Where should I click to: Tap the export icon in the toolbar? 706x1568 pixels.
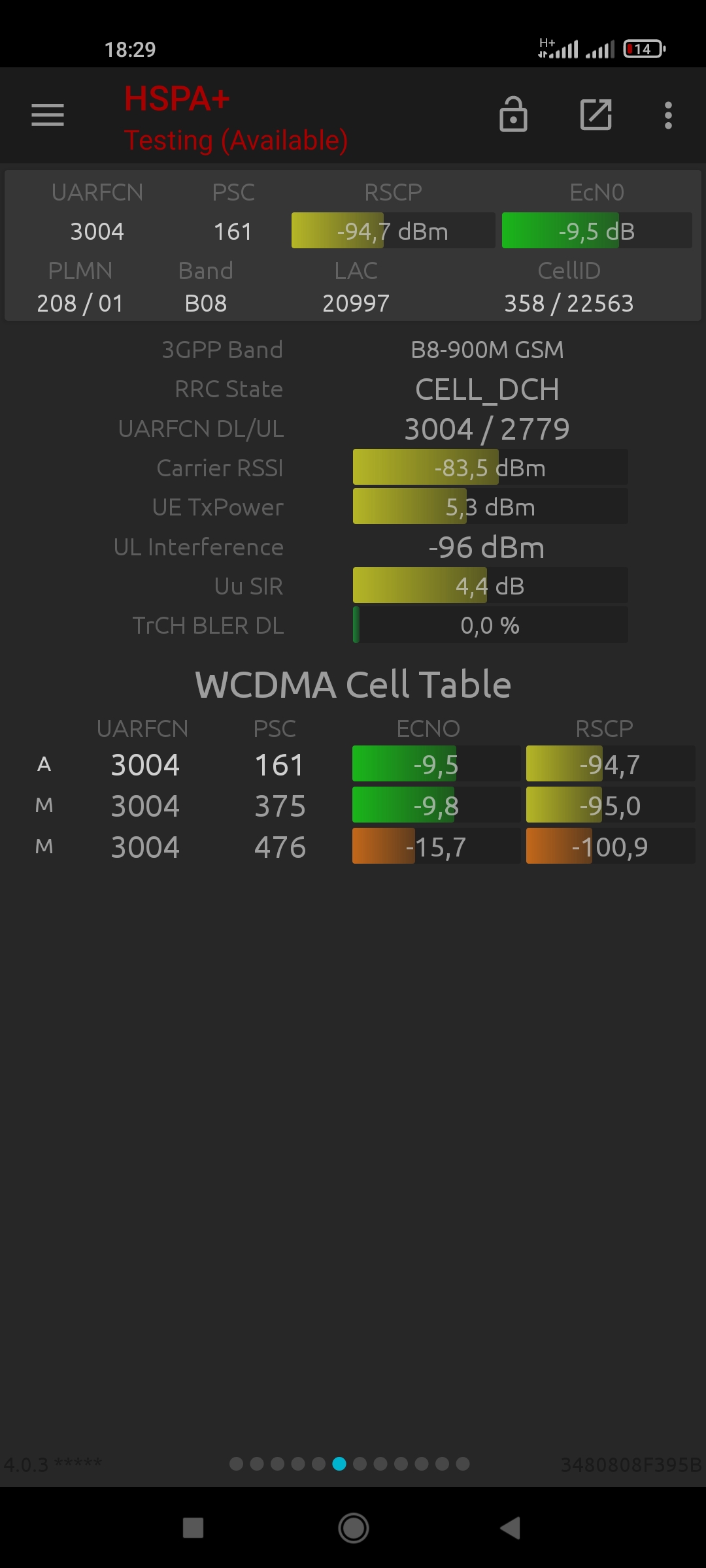[x=596, y=115]
